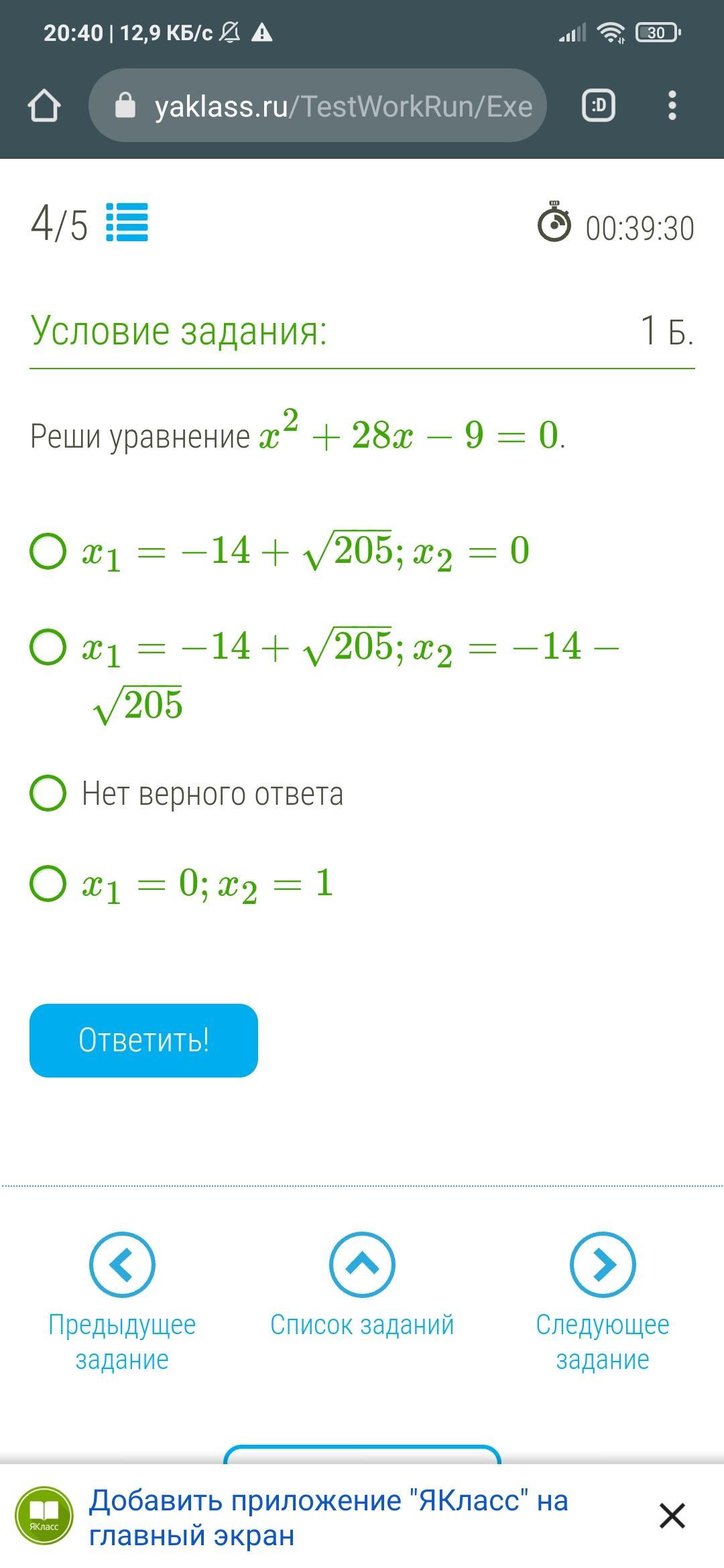The image size is (724, 1568).
Task: Choose "Нет верного ответа" option
Action: coord(48,793)
